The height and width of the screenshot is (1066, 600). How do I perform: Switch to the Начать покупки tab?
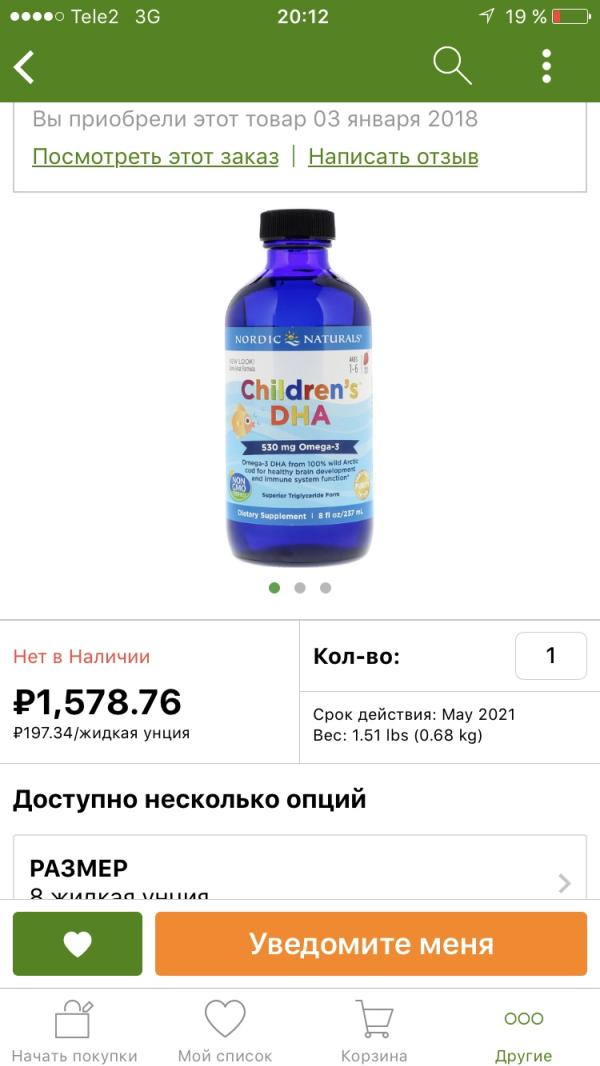(74, 1030)
